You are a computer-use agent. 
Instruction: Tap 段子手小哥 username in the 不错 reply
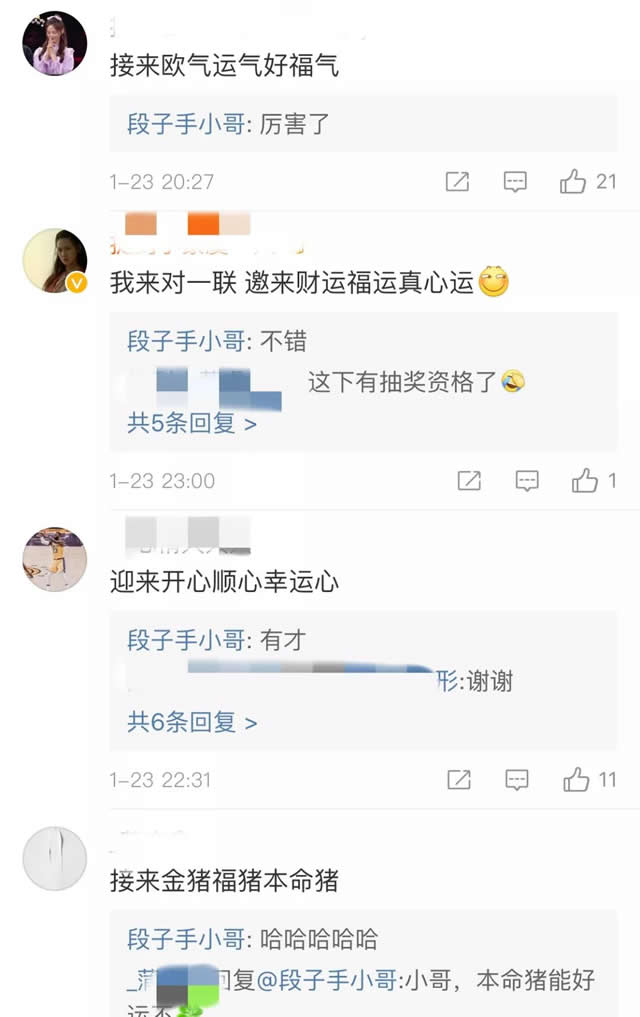click(x=186, y=342)
